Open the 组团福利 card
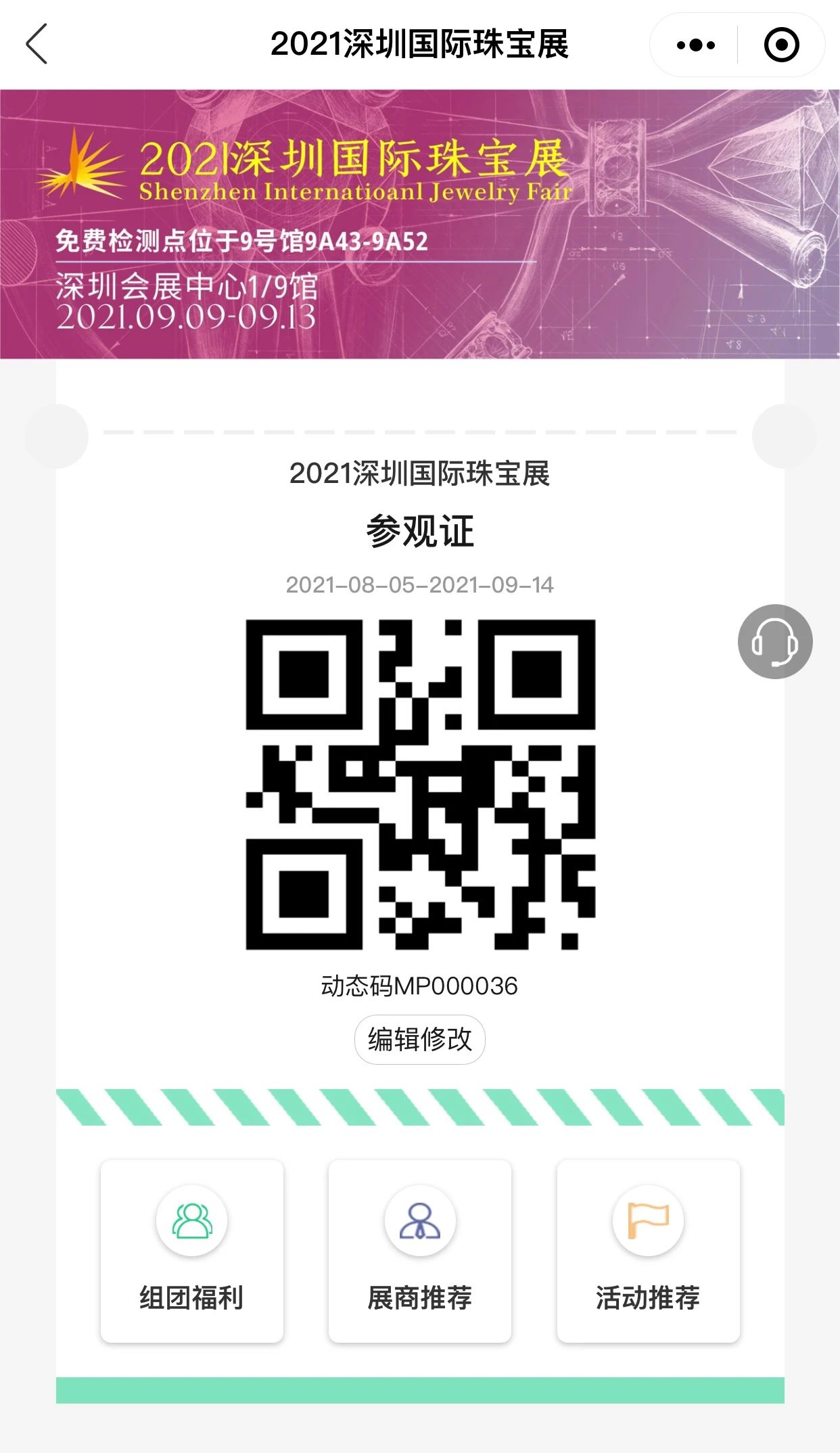 click(x=192, y=1251)
